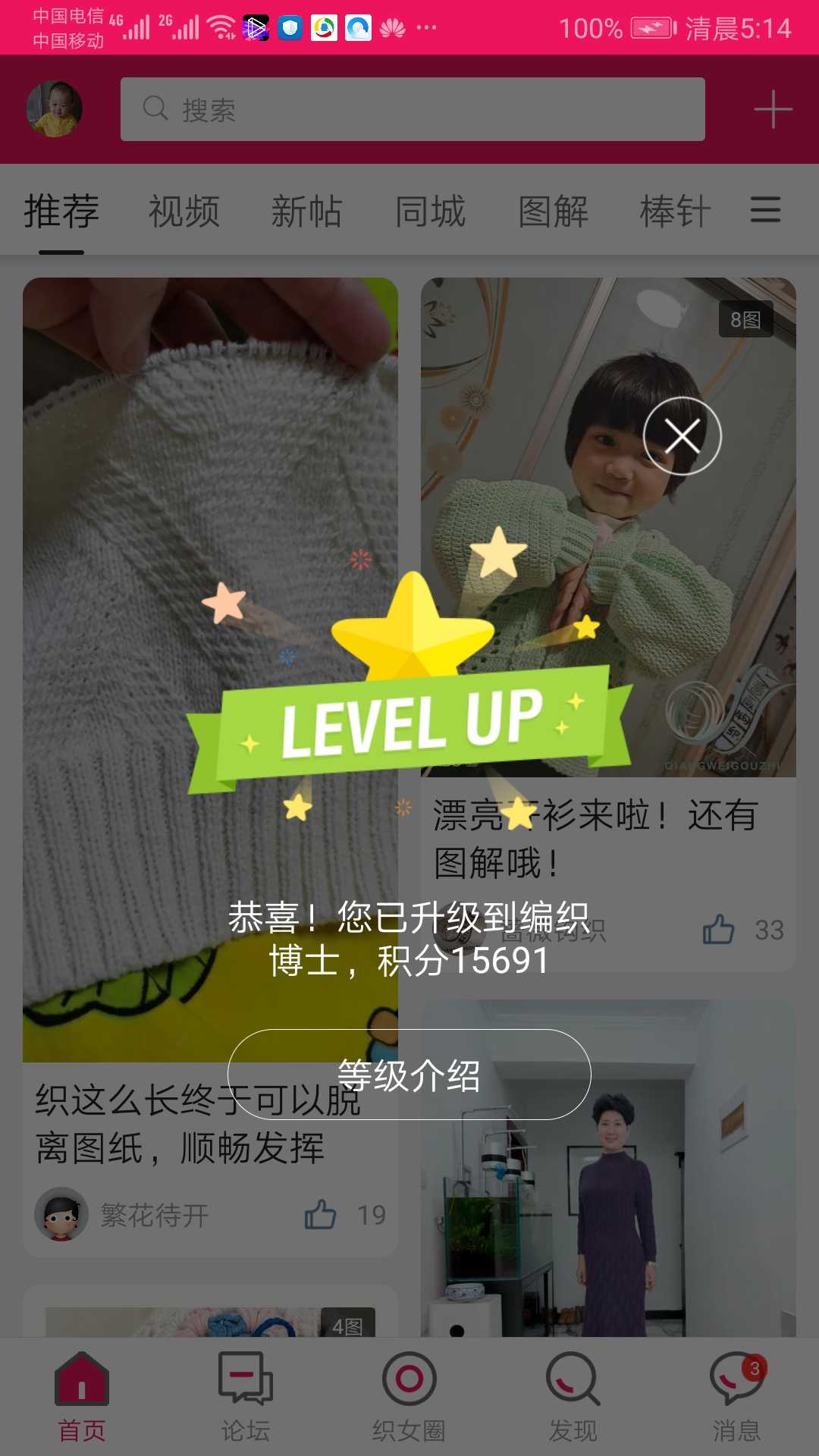Switch to the 新帖 tab
Image resolution: width=819 pixels, height=1456 pixels.
[x=307, y=212]
